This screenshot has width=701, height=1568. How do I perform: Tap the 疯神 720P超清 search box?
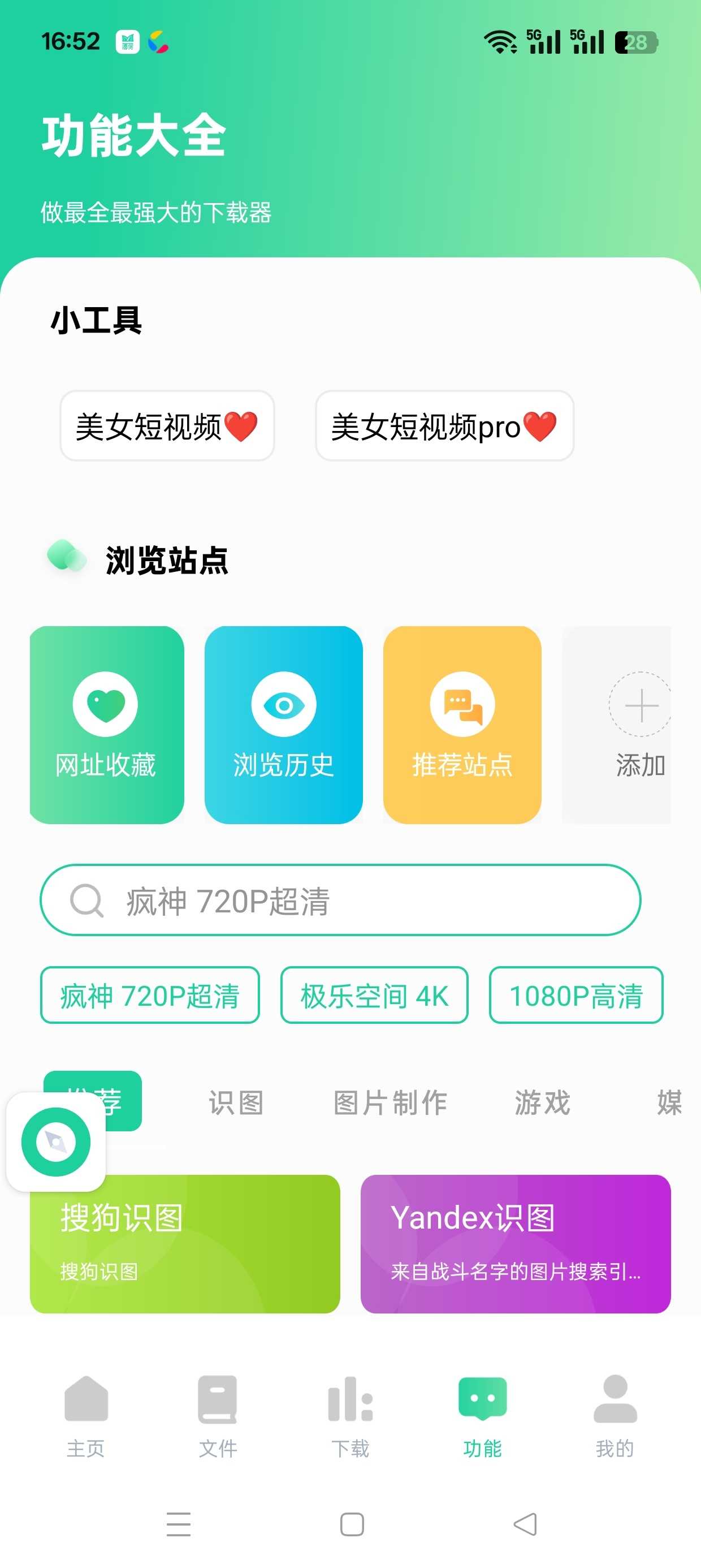[340, 899]
